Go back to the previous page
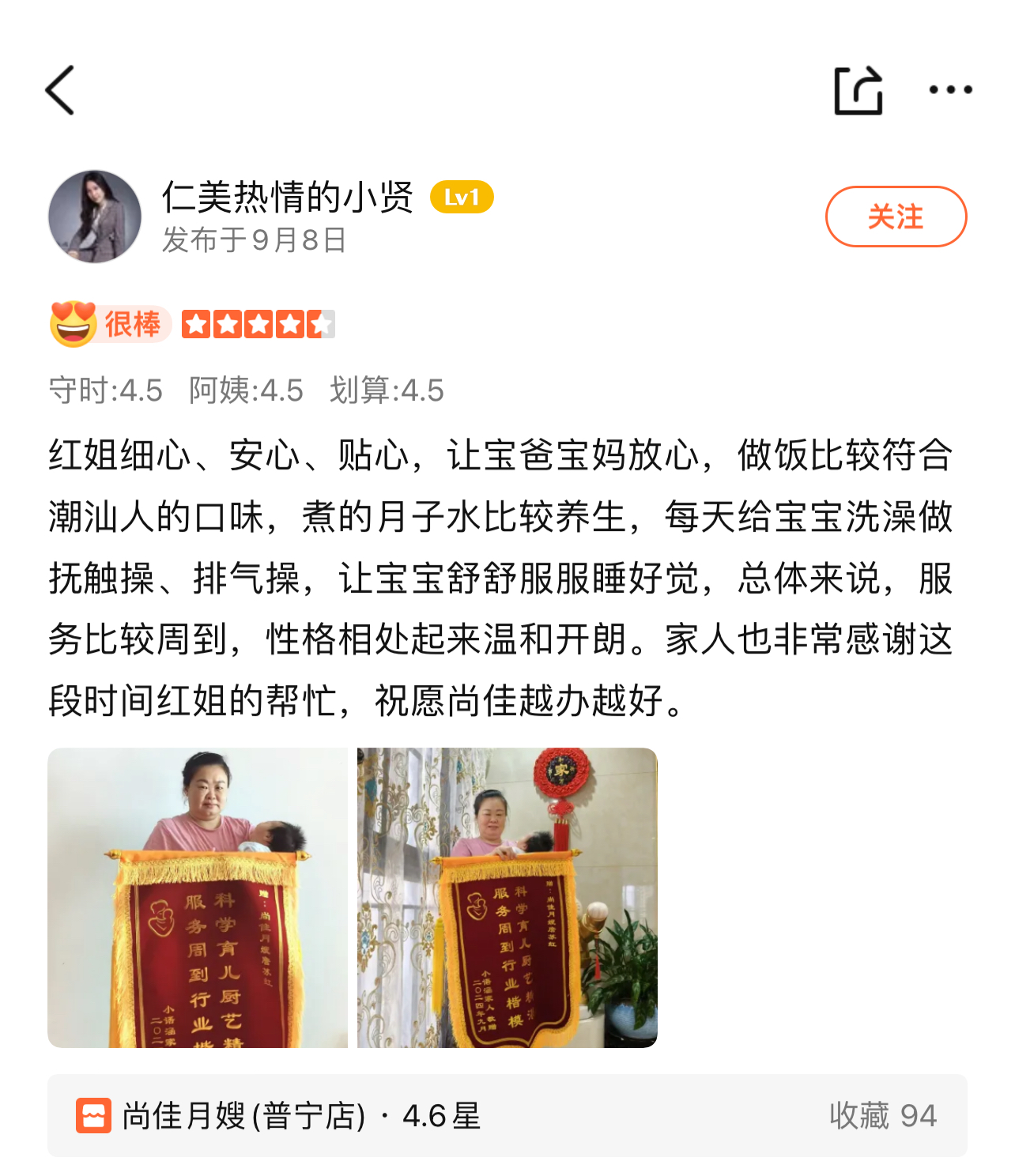 pyautogui.click(x=60, y=90)
